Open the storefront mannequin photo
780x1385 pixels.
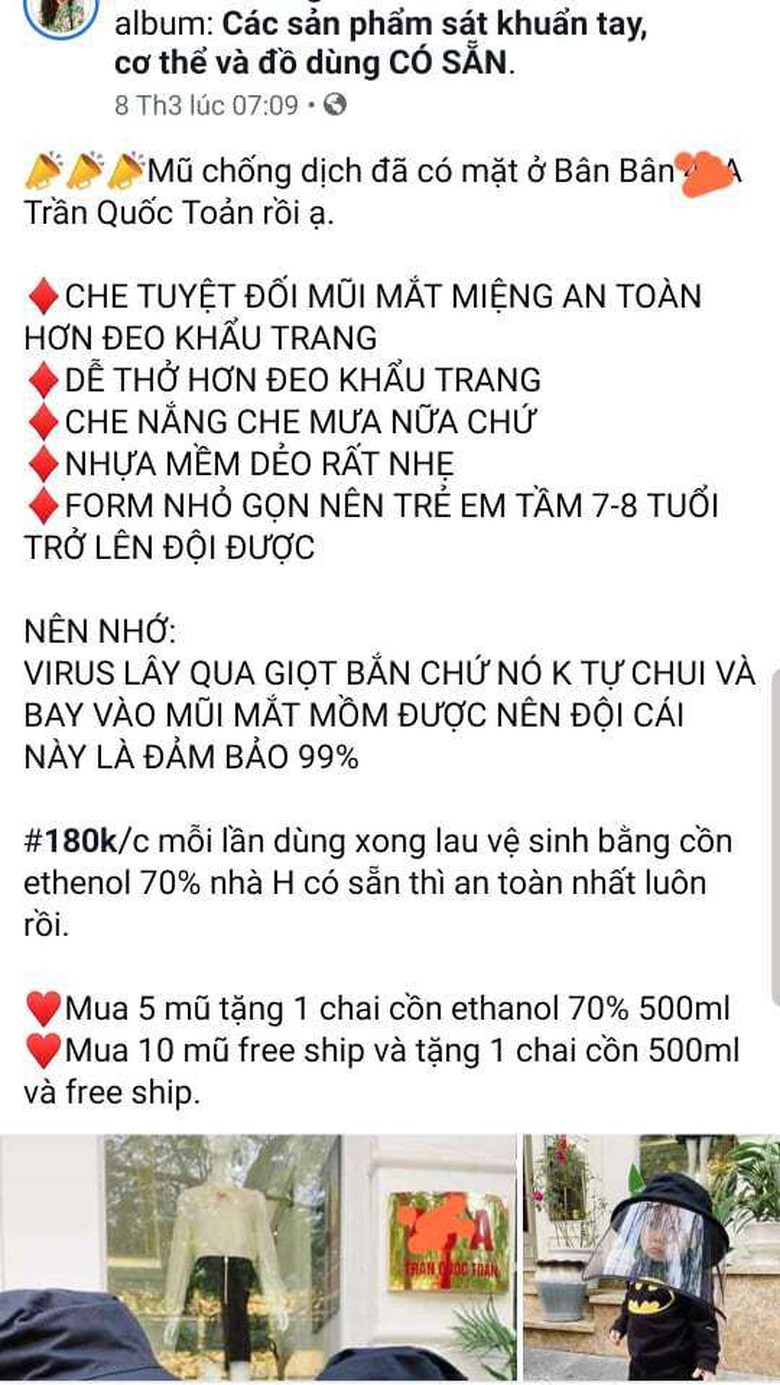pos(258,1257)
